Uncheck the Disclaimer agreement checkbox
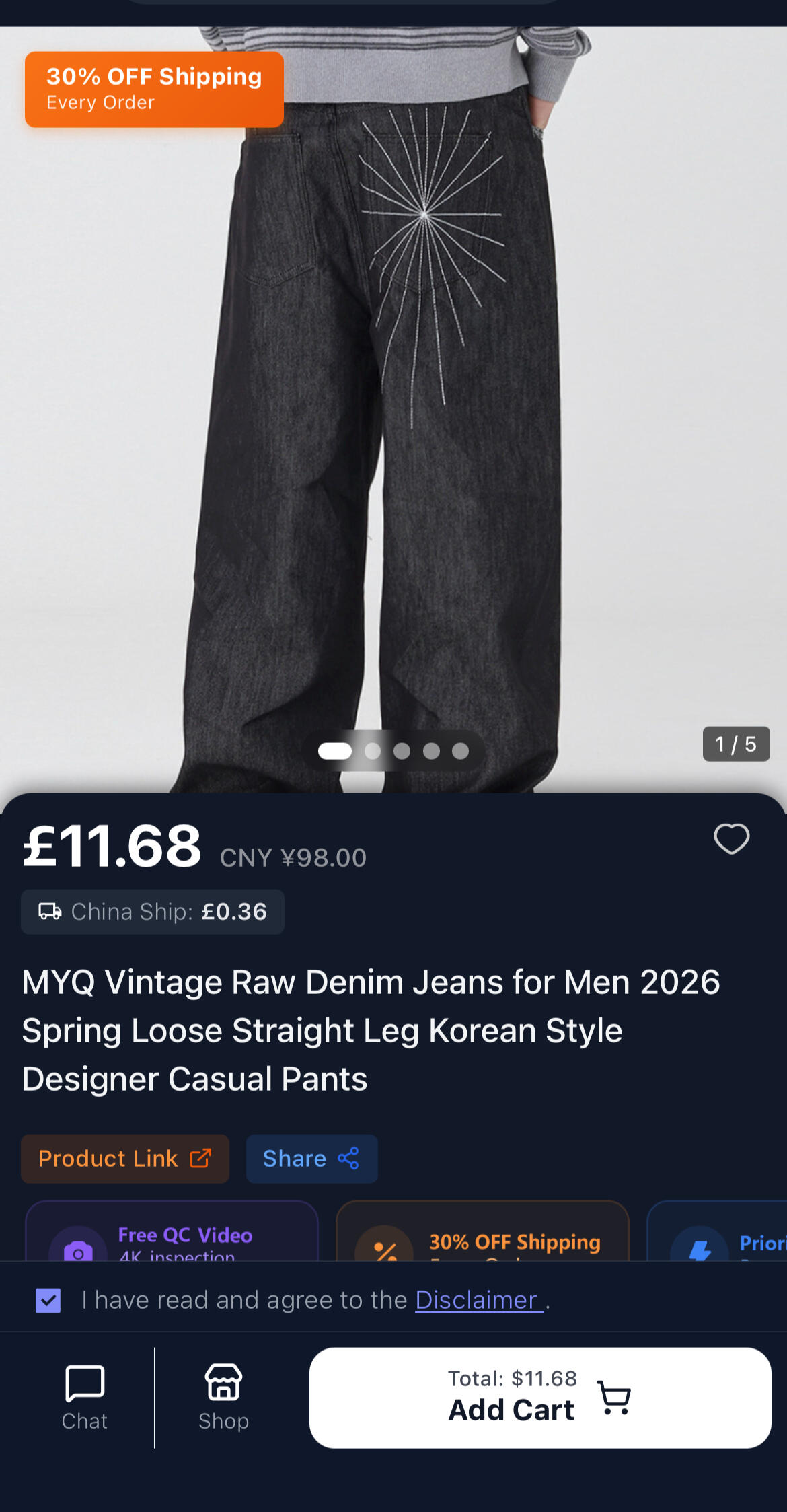Image resolution: width=787 pixels, height=1512 pixels. [x=48, y=1300]
